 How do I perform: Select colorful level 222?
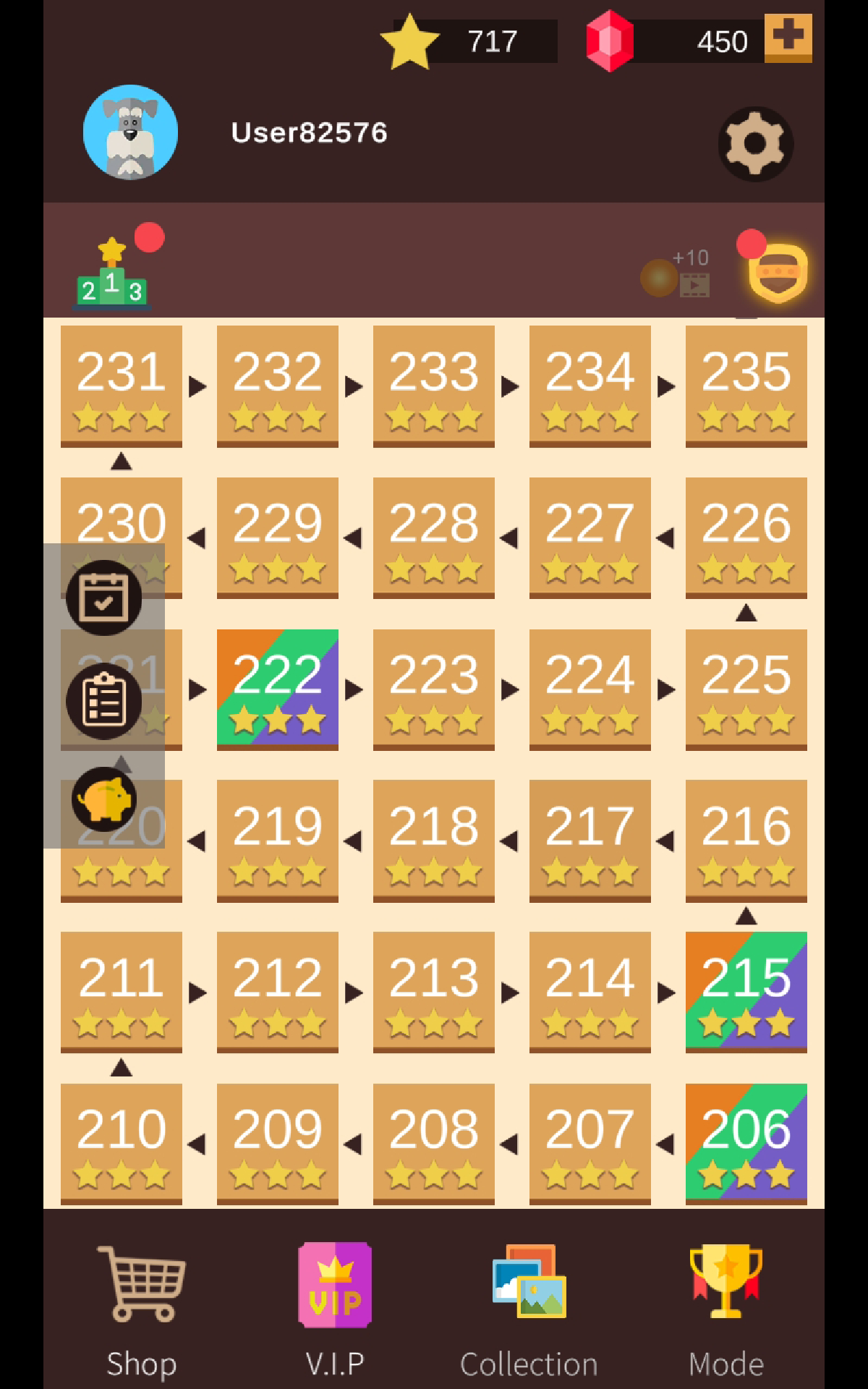click(x=277, y=689)
